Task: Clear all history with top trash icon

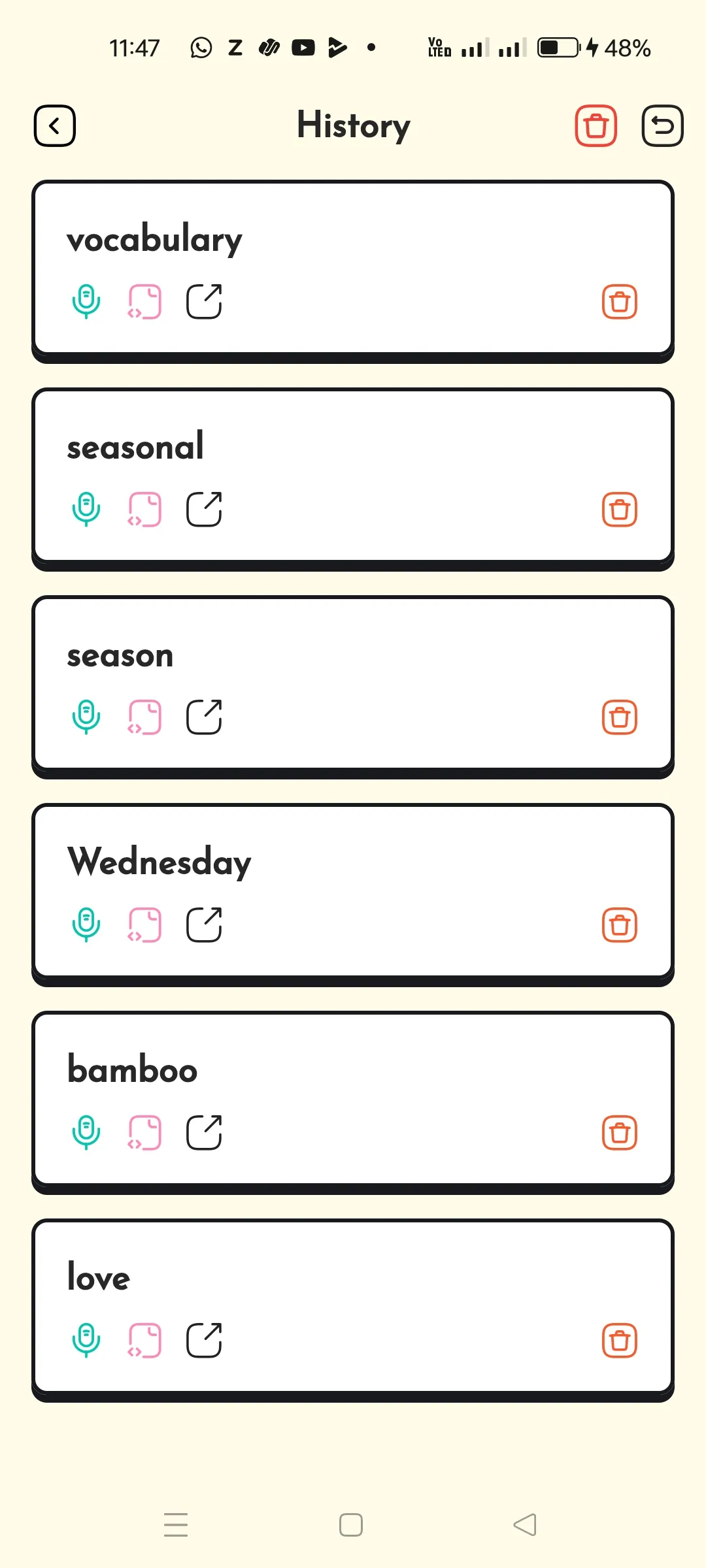Action: (x=596, y=125)
